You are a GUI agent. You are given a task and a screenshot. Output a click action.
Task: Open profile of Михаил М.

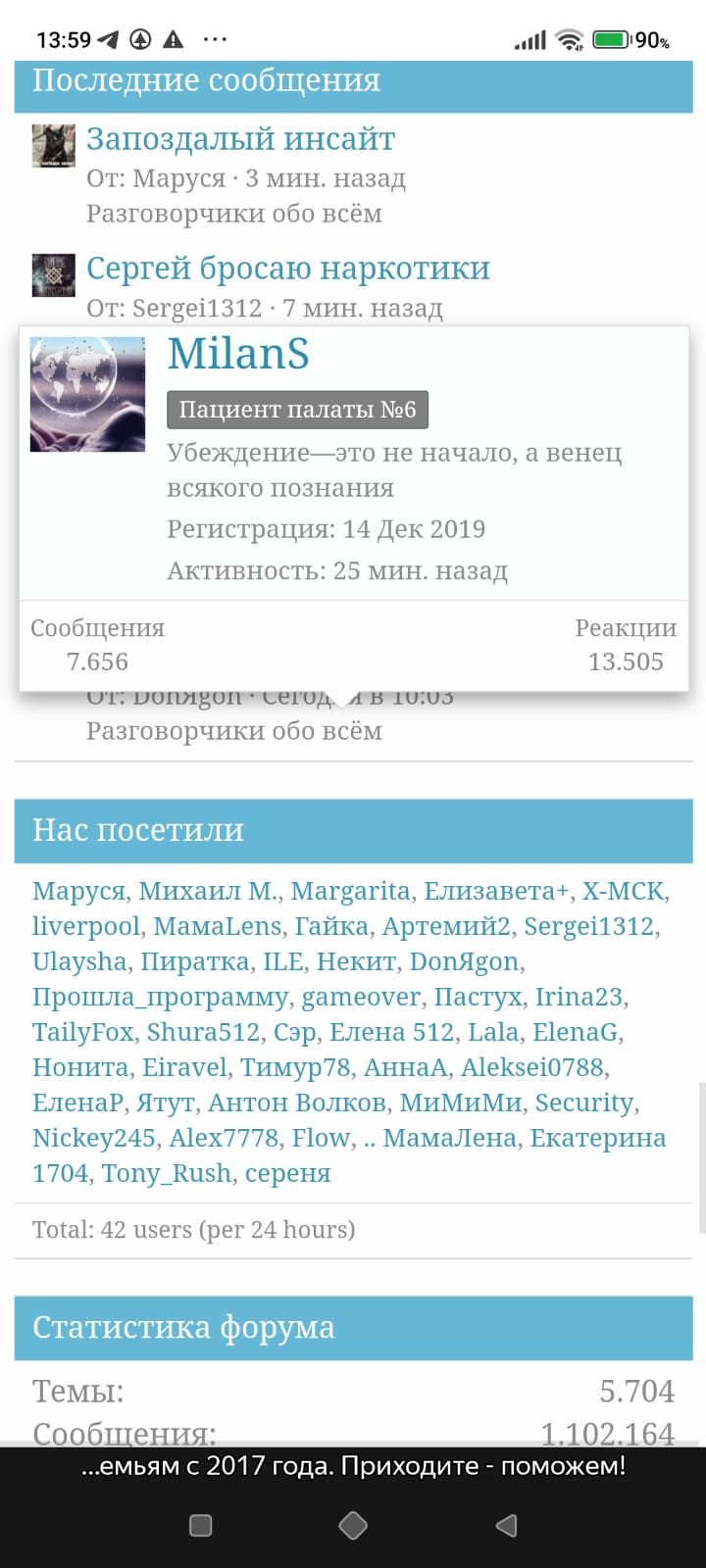209,891
